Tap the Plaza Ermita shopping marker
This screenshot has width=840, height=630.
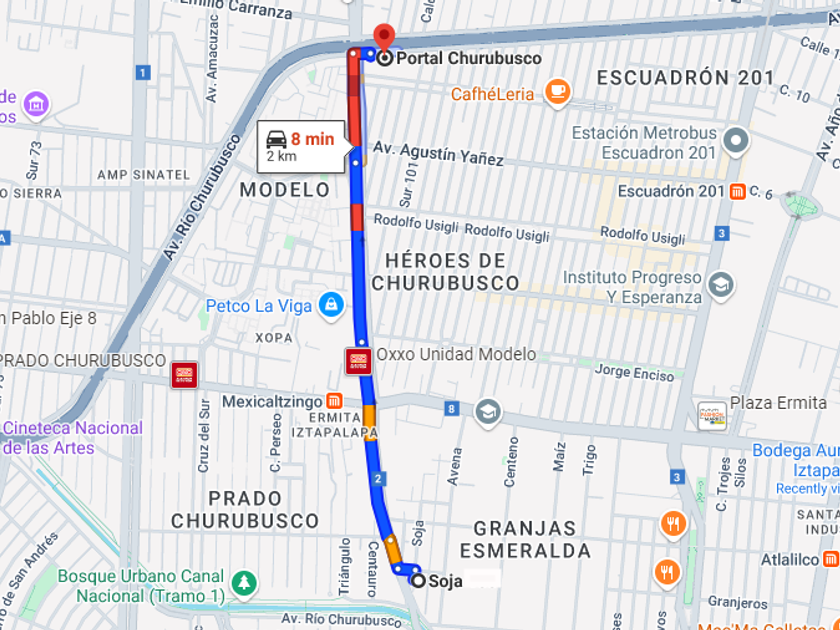pyautogui.click(x=712, y=415)
